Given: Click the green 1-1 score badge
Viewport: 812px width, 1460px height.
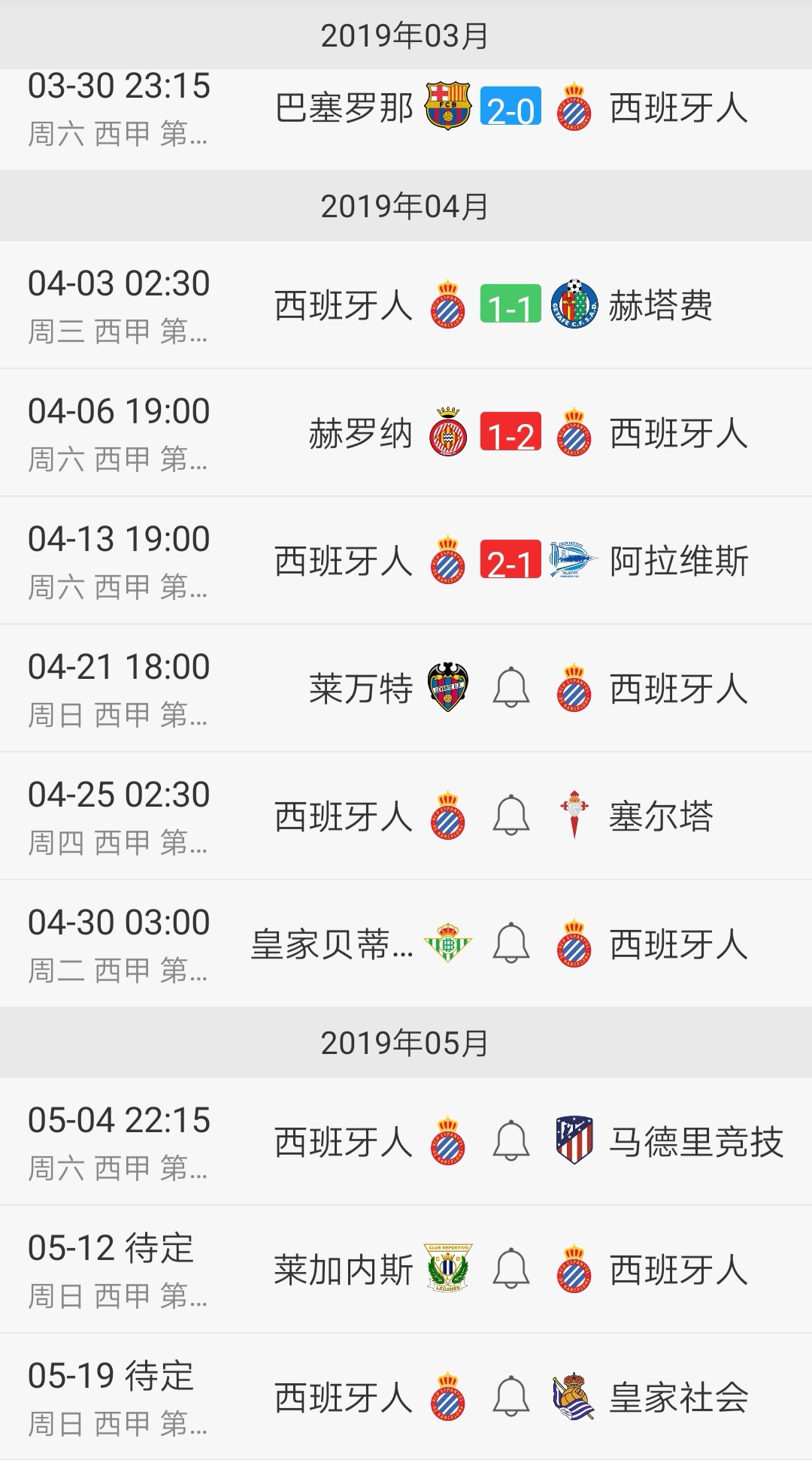Looking at the screenshot, I should [510, 303].
